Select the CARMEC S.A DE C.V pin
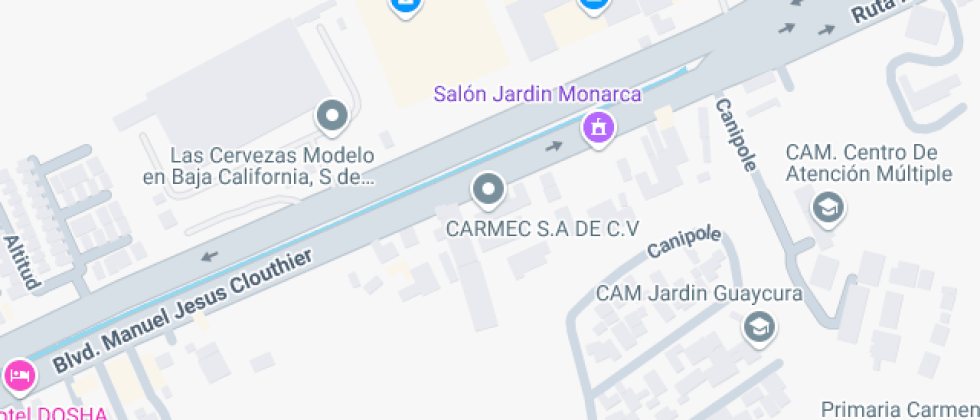980x420 pixels. tap(488, 188)
